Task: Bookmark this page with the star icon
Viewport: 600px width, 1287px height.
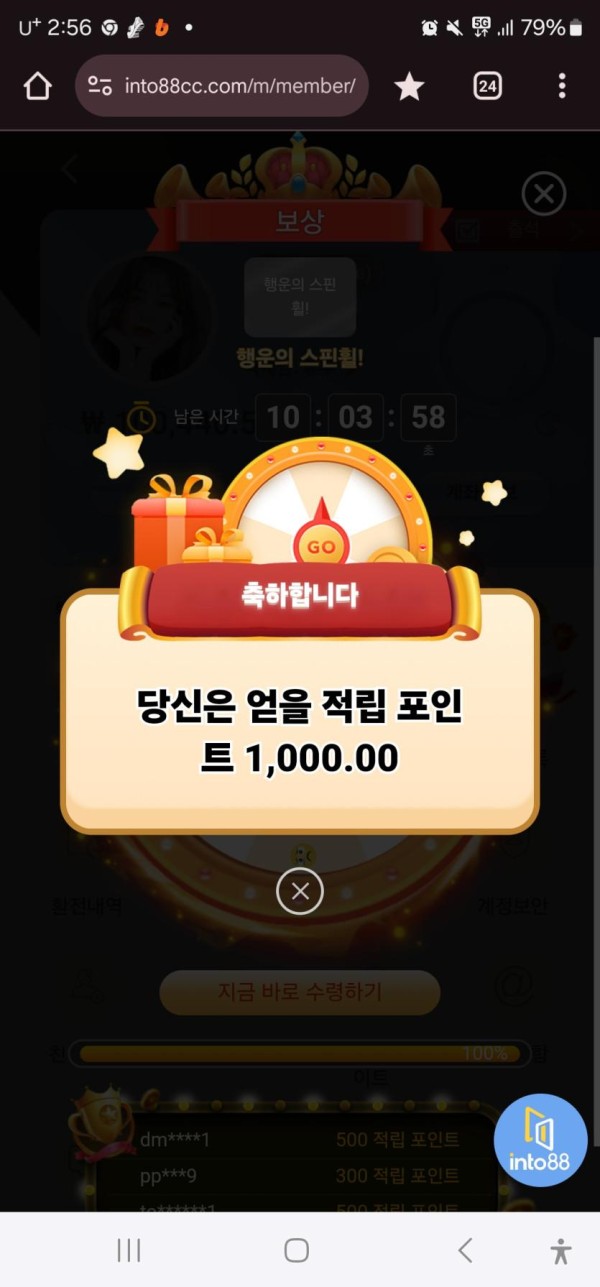Action: [409, 86]
